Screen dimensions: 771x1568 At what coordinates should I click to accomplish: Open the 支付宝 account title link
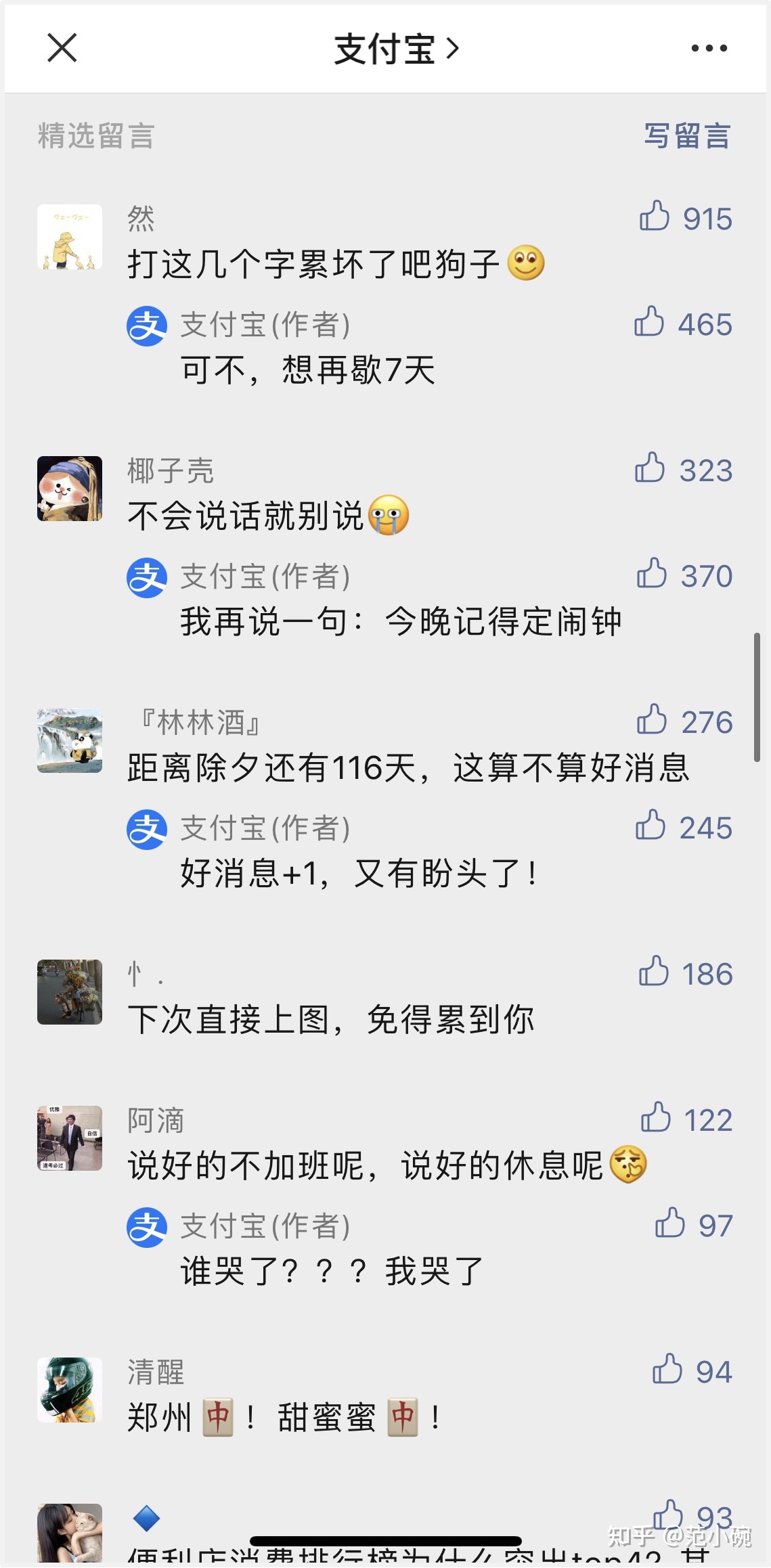click(396, 49)
